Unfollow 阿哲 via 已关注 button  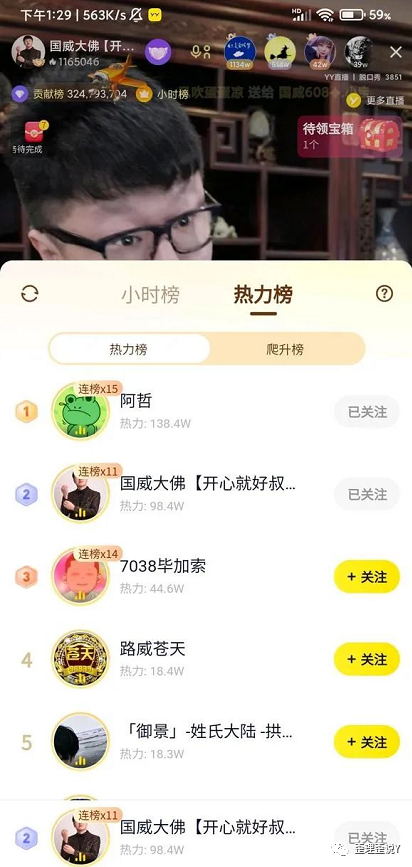point(367,412)
